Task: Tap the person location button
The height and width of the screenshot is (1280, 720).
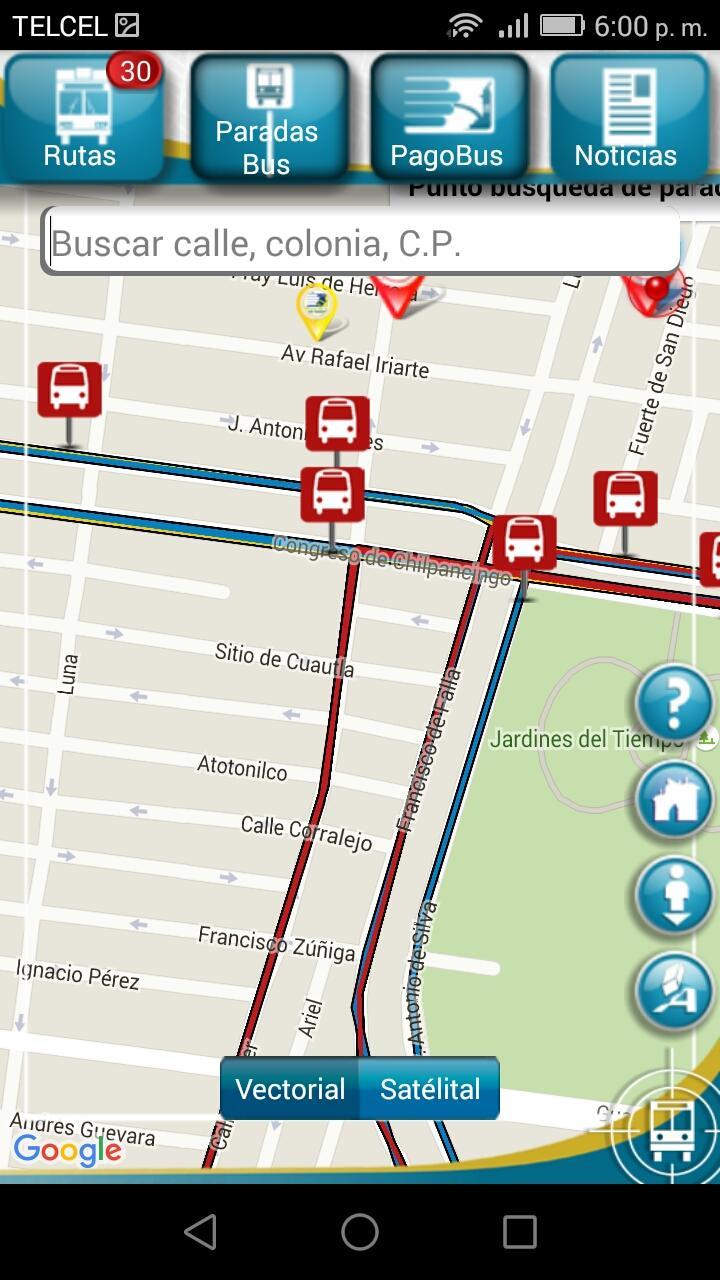Action: [674, 895]
